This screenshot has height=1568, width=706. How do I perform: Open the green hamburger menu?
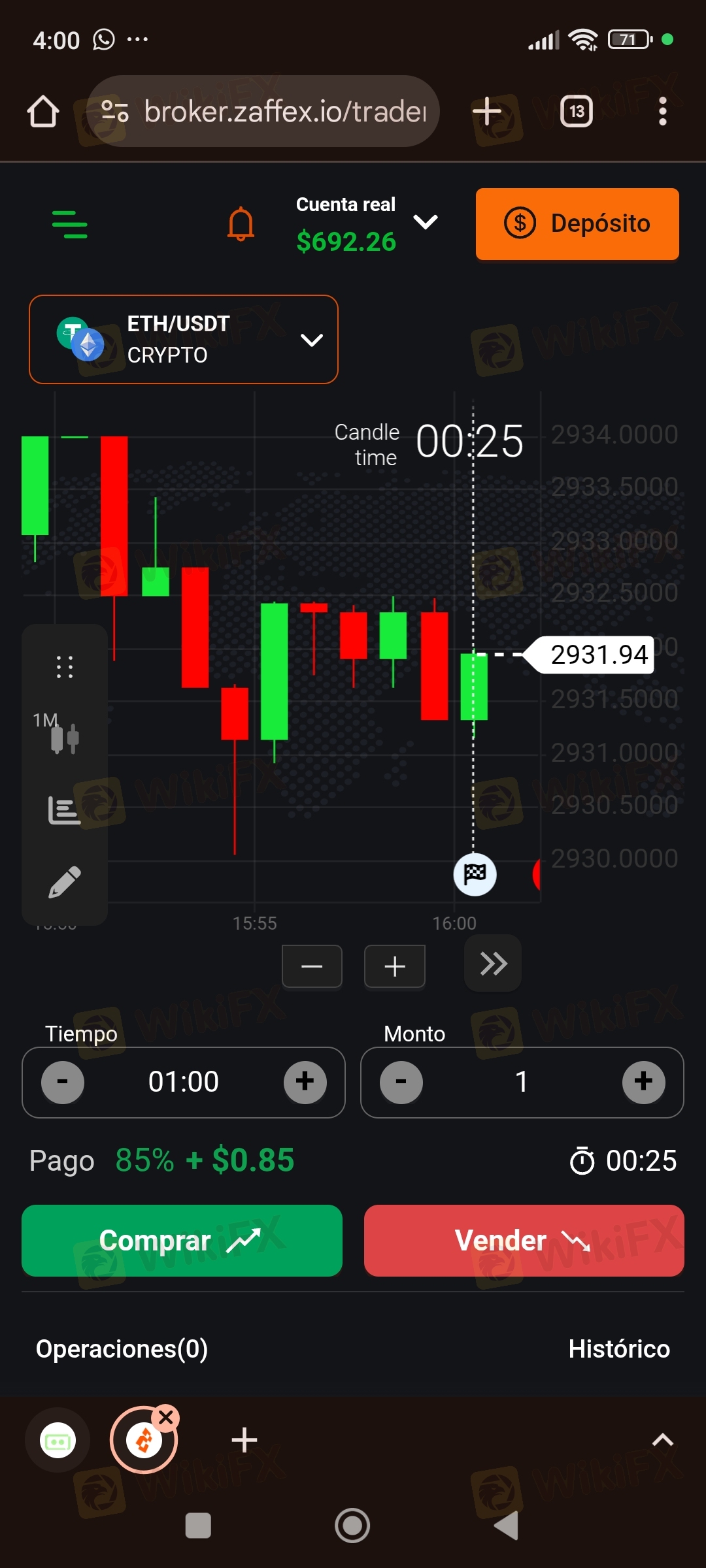70,224
